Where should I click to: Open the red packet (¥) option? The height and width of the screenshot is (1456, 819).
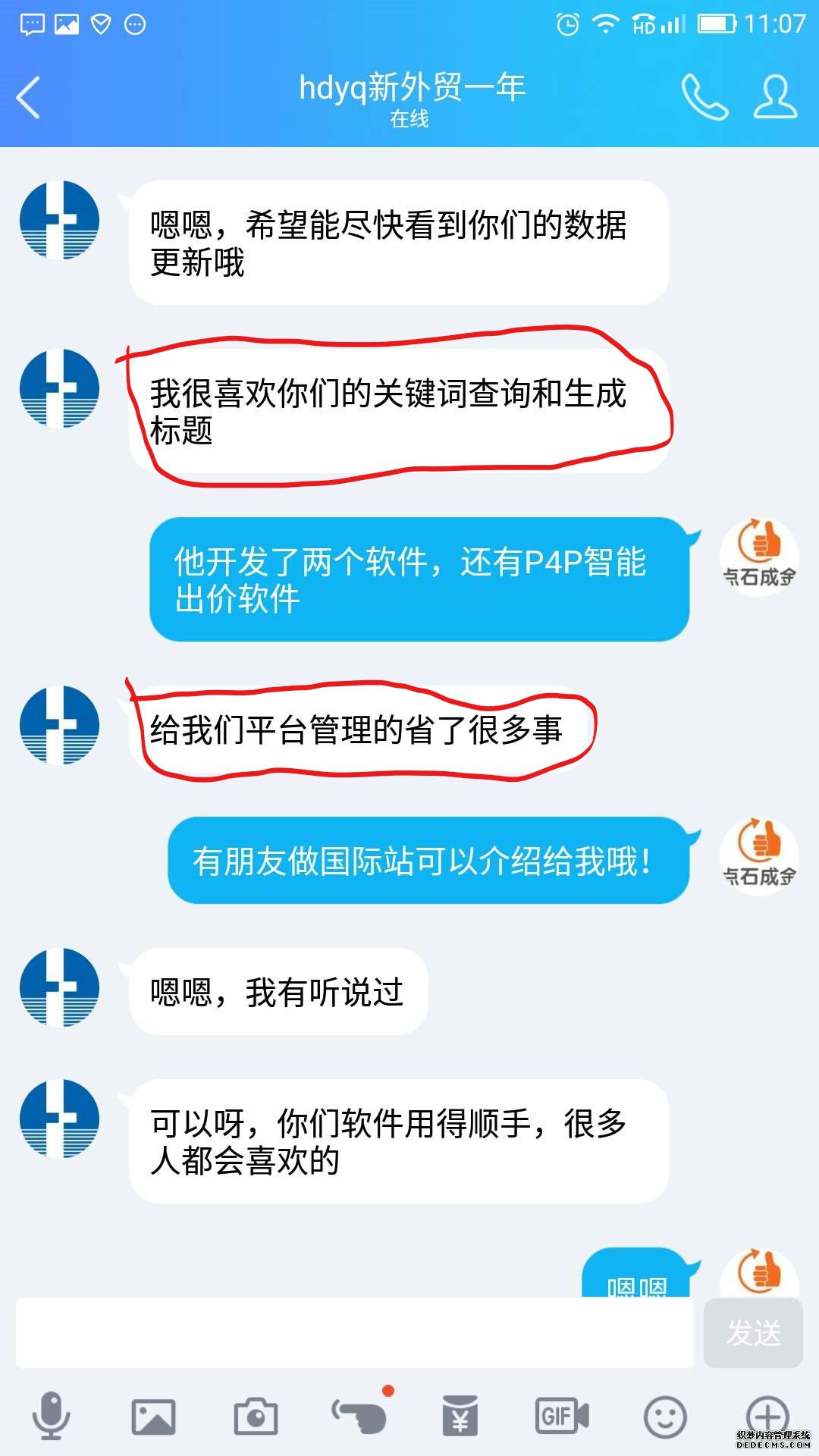click(x=460, y=1416)
